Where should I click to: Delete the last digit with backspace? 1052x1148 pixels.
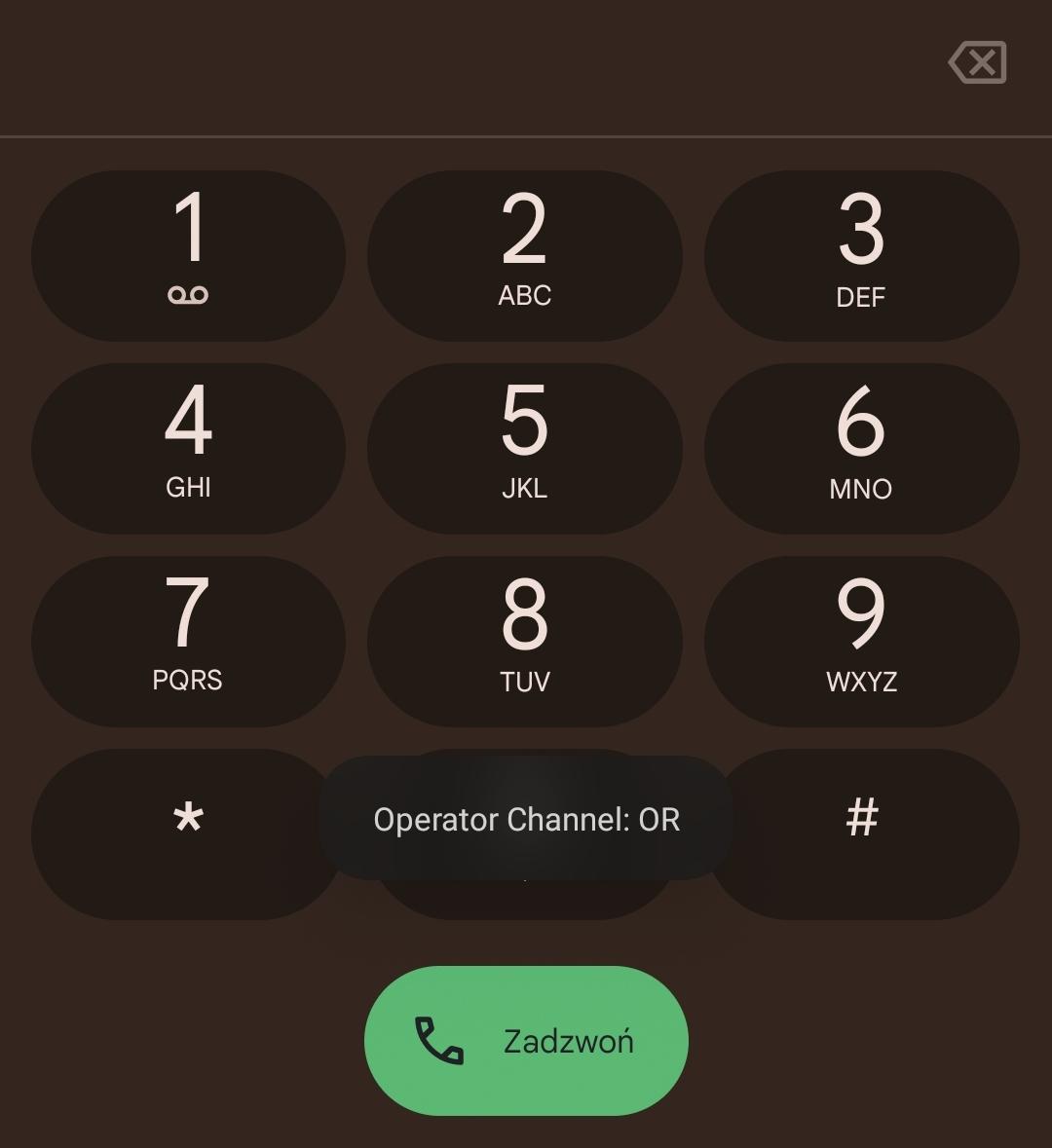pos(978,63)
